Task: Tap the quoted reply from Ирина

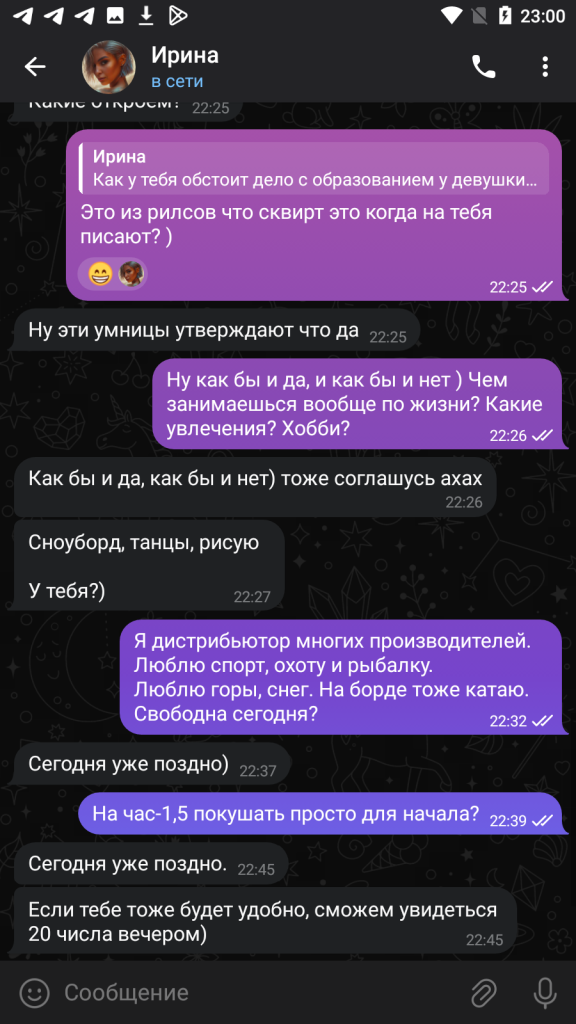Action: pos(313,168)
